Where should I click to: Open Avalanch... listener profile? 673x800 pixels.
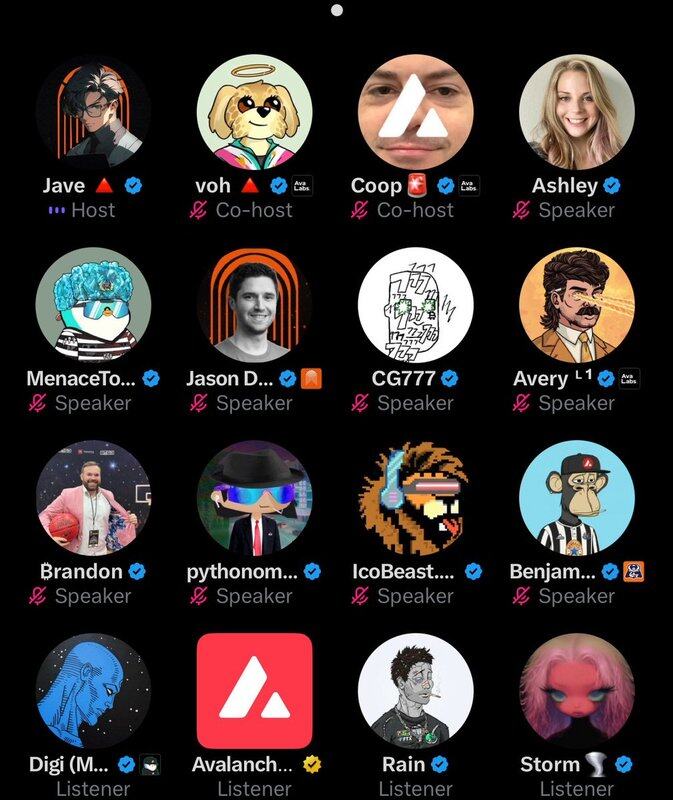pos(254,690)
